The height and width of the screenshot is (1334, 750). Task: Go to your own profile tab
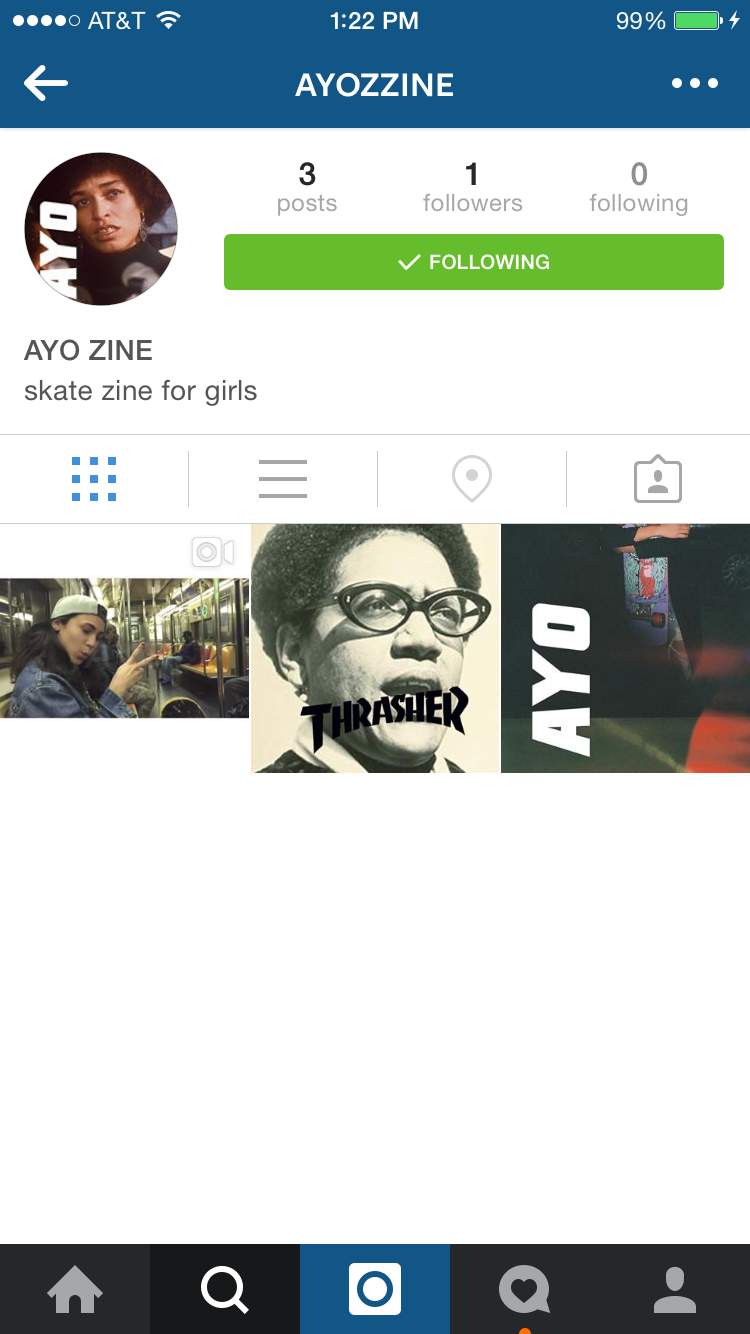point(675,1289)
